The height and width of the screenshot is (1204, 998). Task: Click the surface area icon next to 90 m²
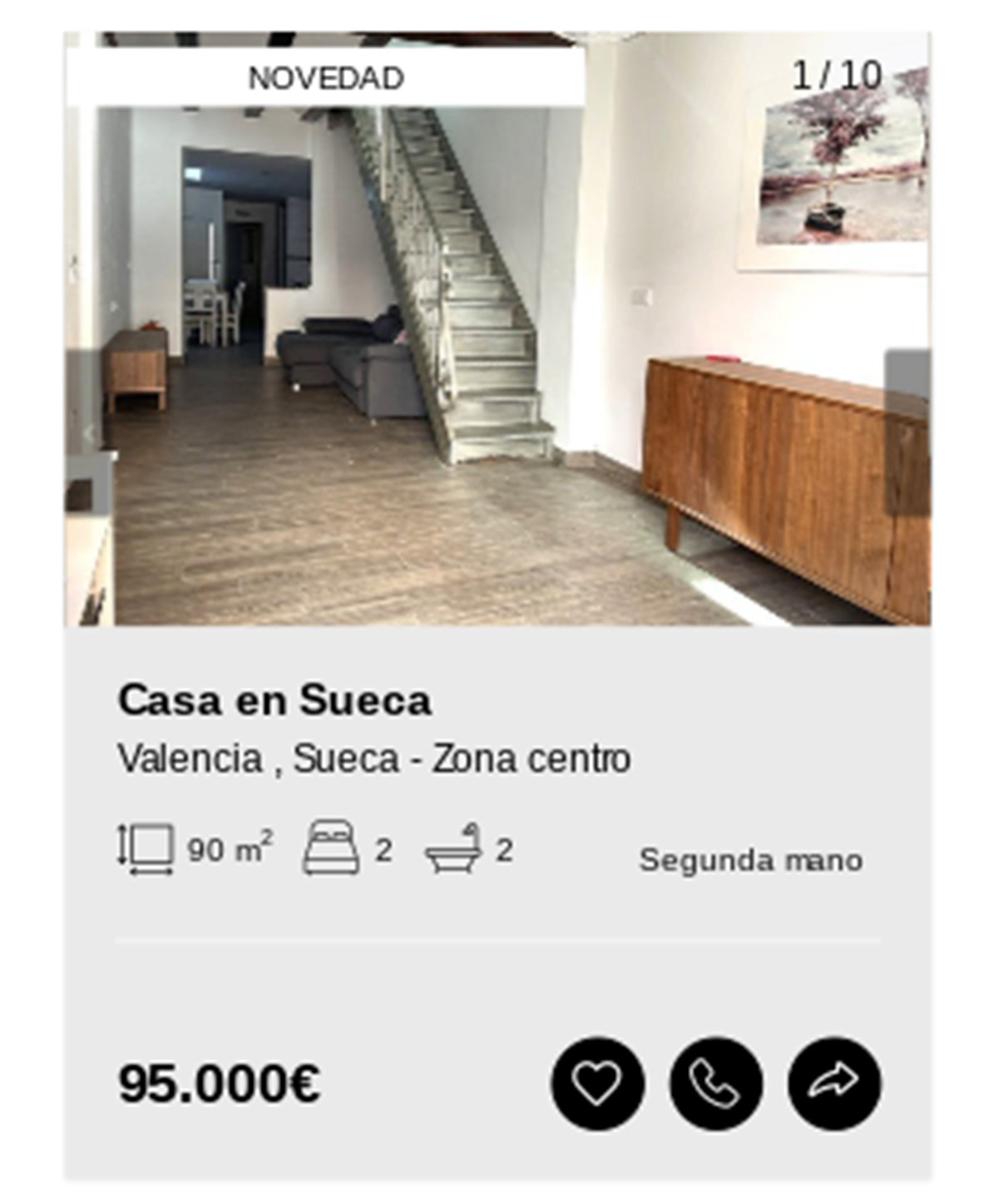click(x=148, y=849)
